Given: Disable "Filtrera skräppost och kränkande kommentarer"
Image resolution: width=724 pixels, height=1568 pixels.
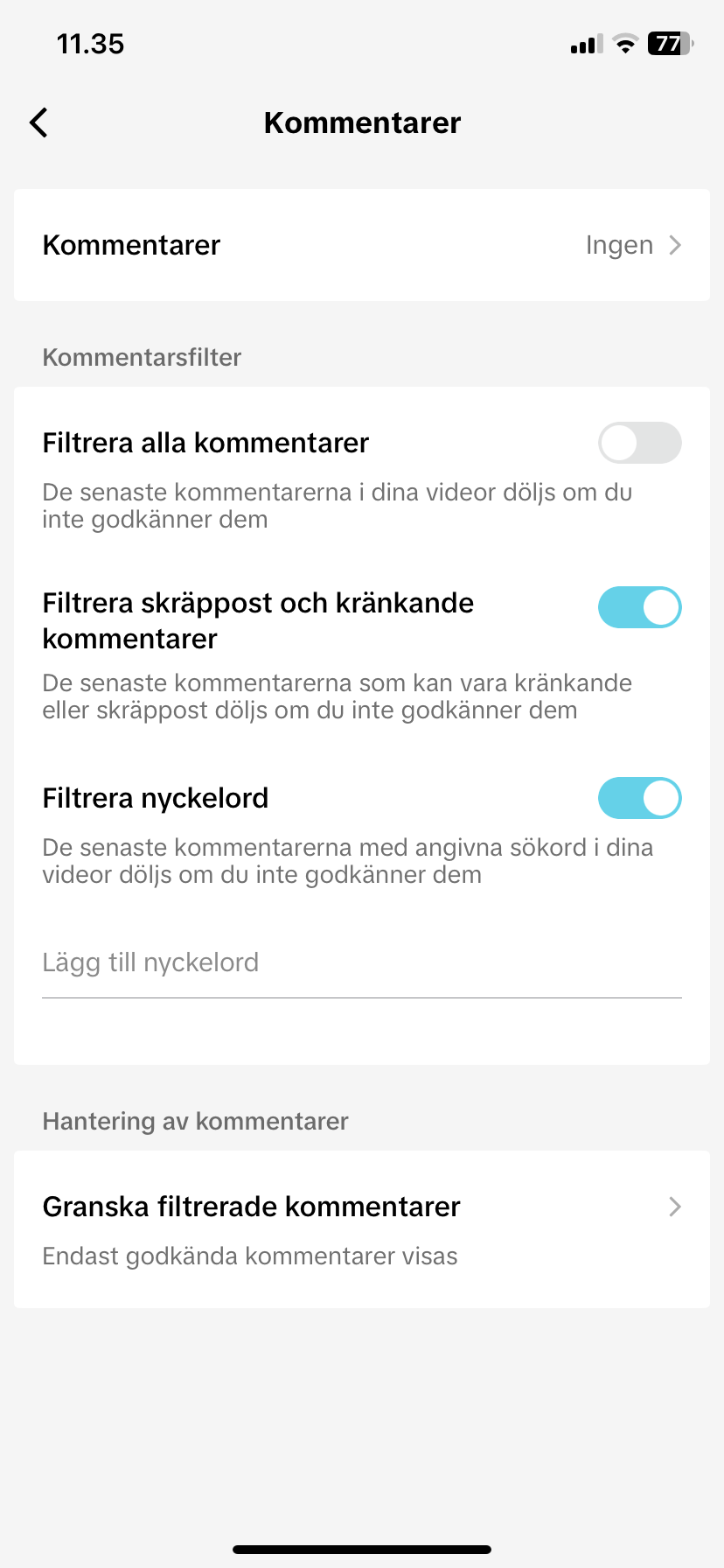Looking at the screenshot, I should [639, 606].
